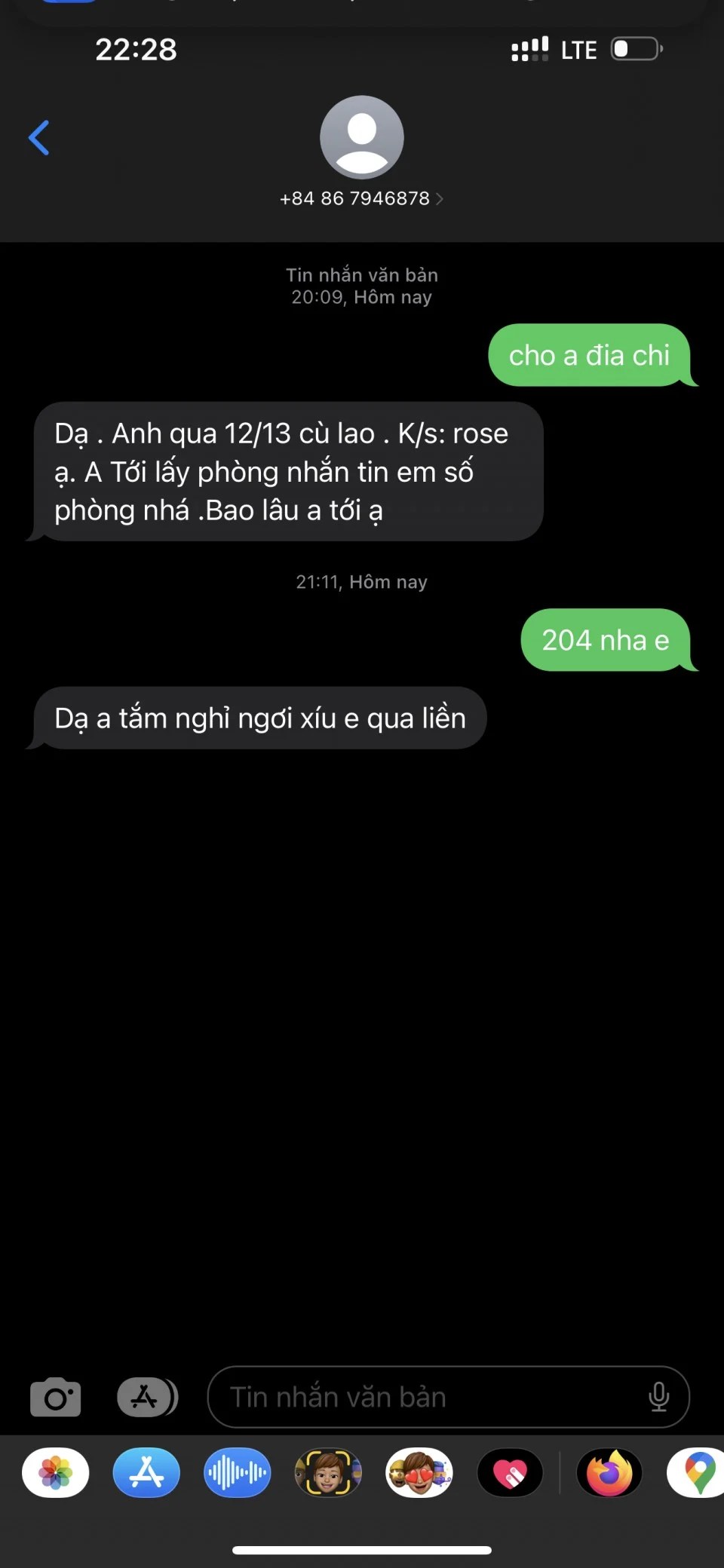Open the Firefox app in the strip
The height and width of the screenshot is (1568, 724).
pos(609,1472)
